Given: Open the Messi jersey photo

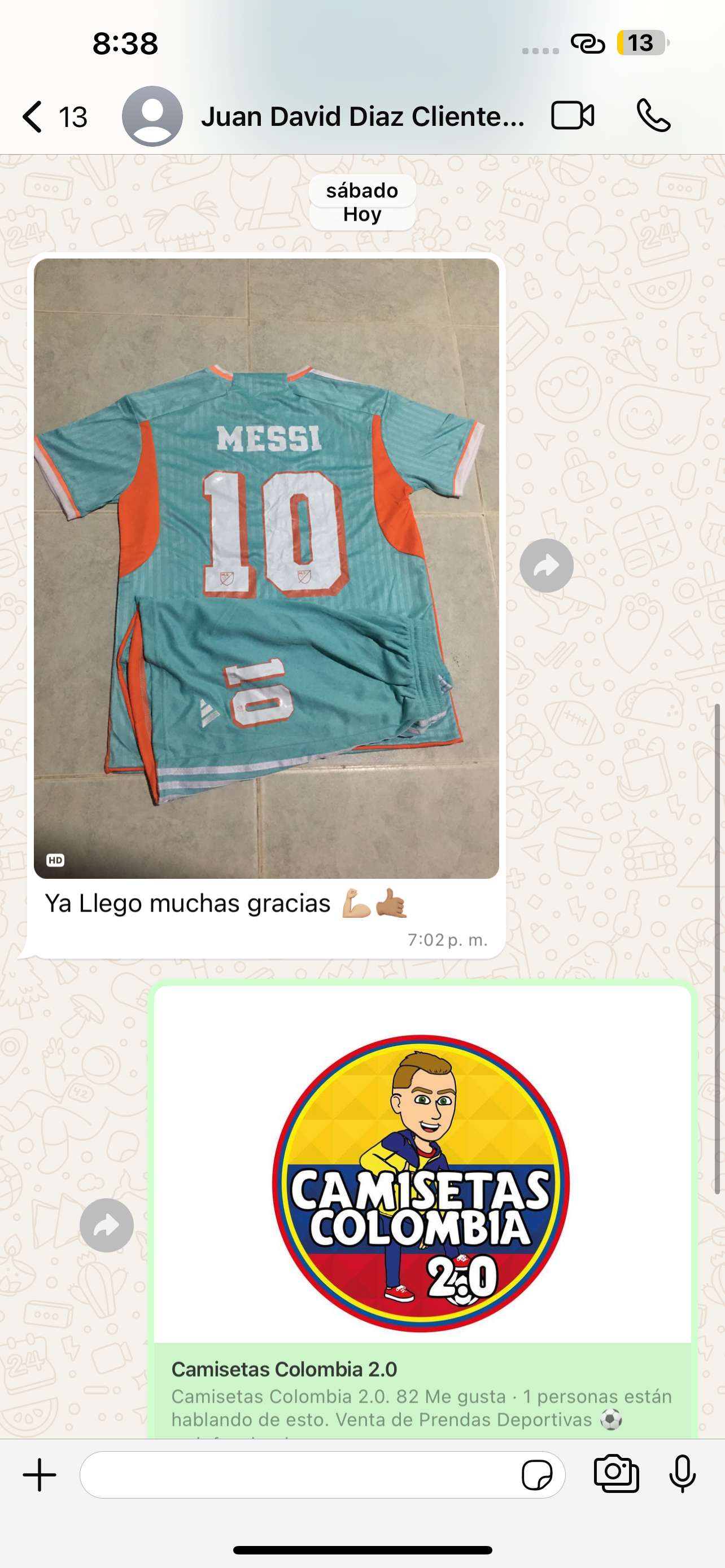Looking at the screenshot, I should click(266, 567).
